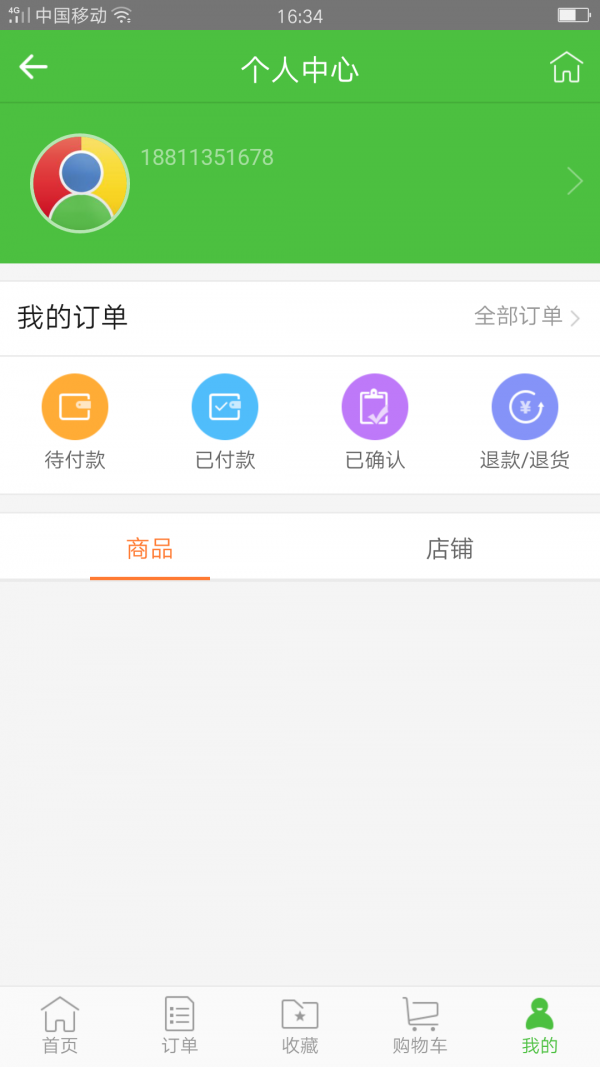
Task: Go to 首页 in bottom navigation
Action: pyautogui.click(x=60, y=1026)
